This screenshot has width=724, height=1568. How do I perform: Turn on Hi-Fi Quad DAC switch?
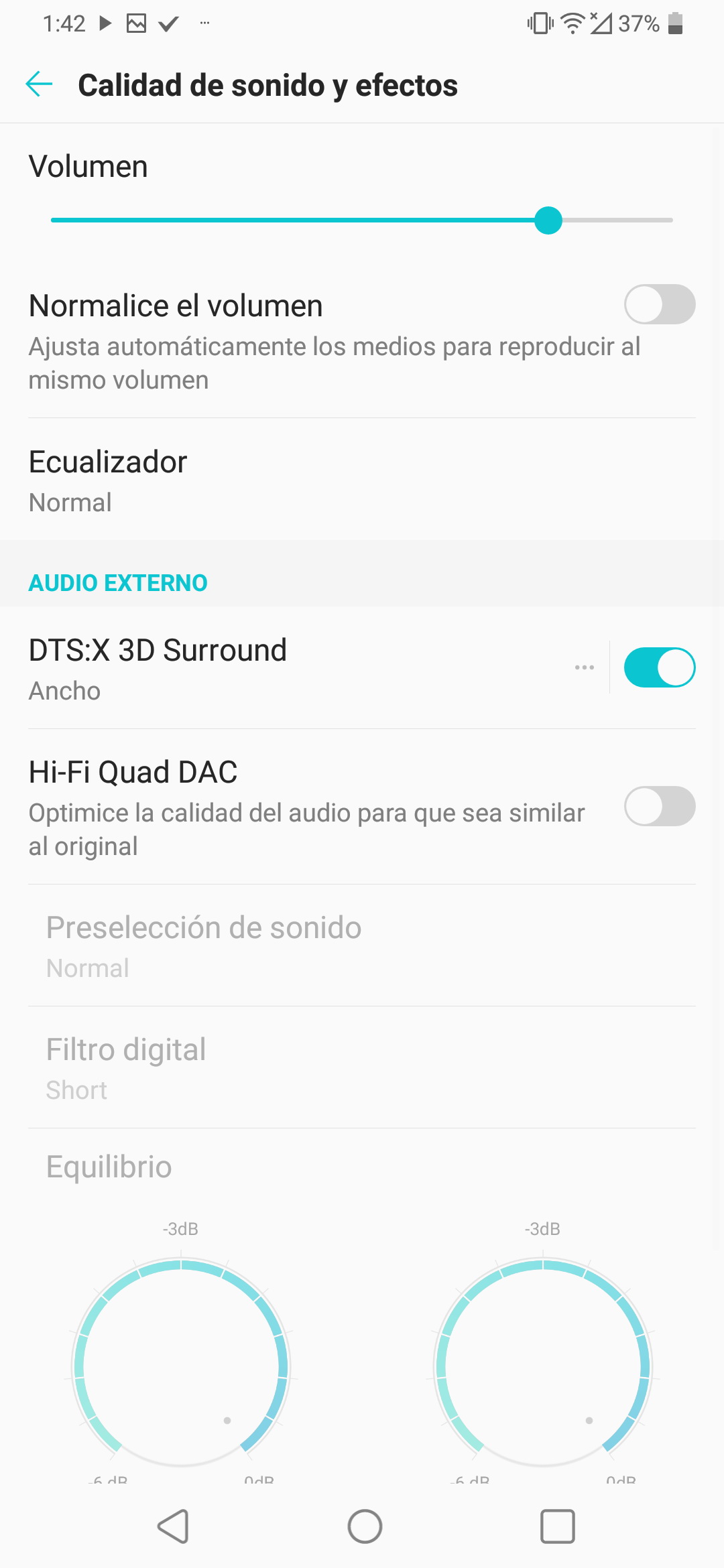[x=660, y=806]
